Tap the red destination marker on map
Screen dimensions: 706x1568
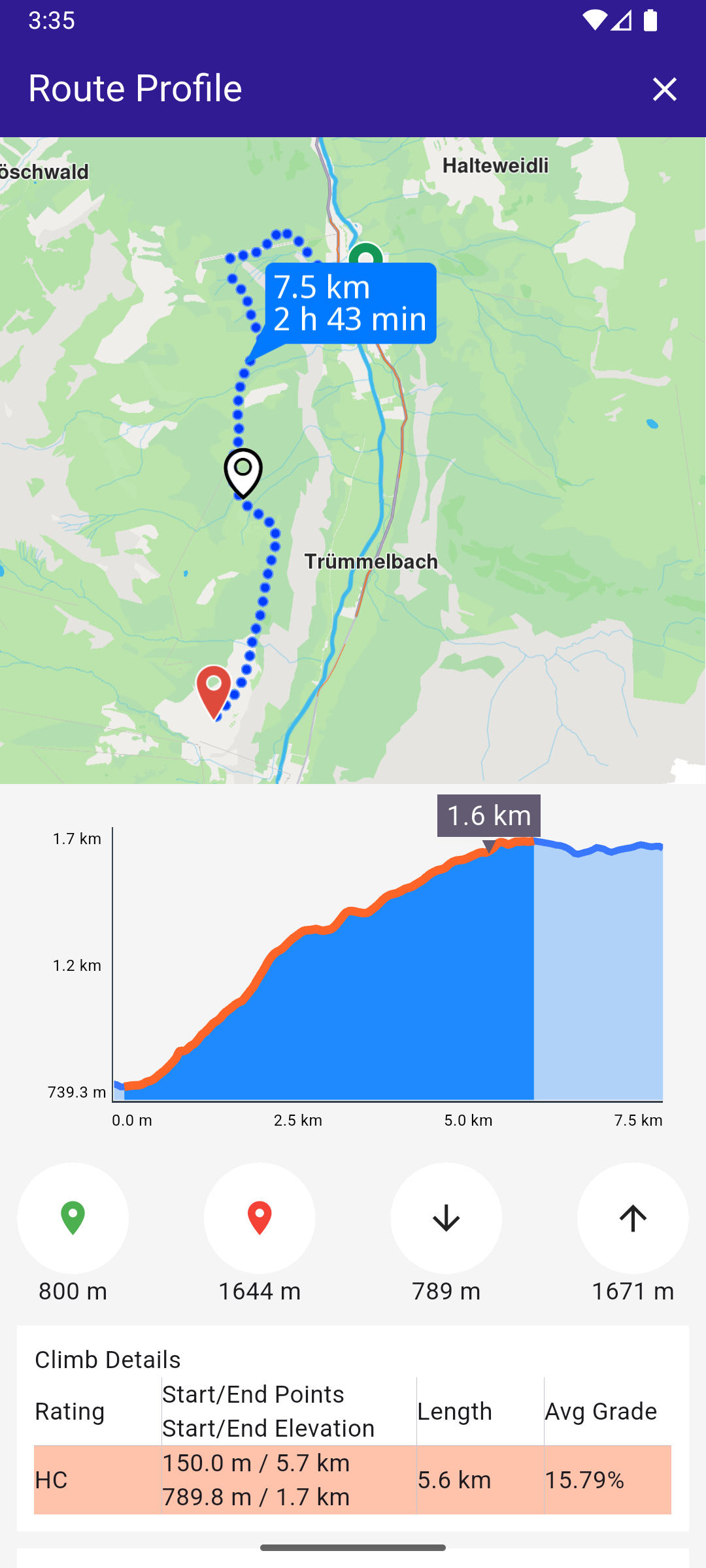point(214,690)
